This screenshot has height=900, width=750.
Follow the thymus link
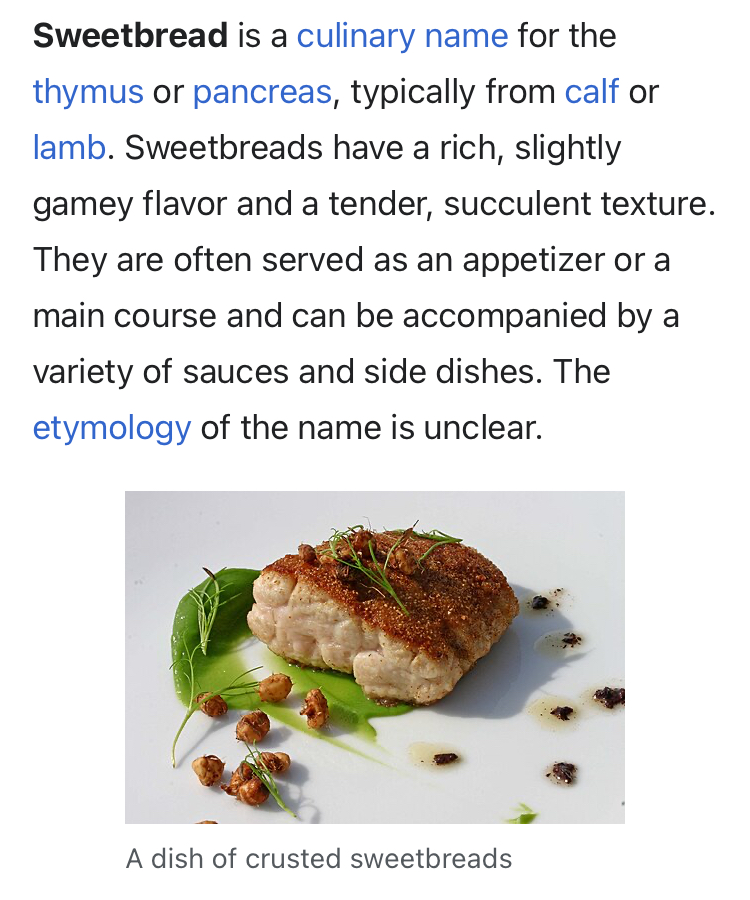coord(88,93)
